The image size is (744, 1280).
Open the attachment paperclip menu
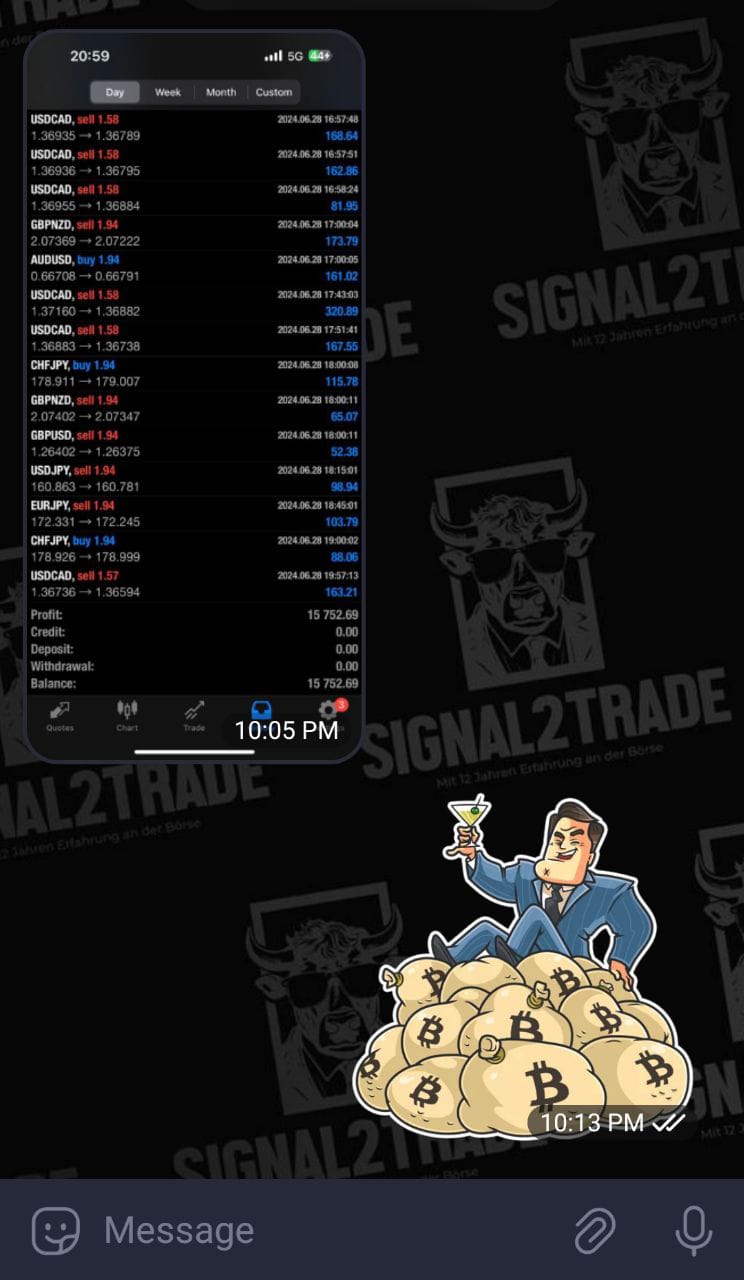coord(594,1230)
